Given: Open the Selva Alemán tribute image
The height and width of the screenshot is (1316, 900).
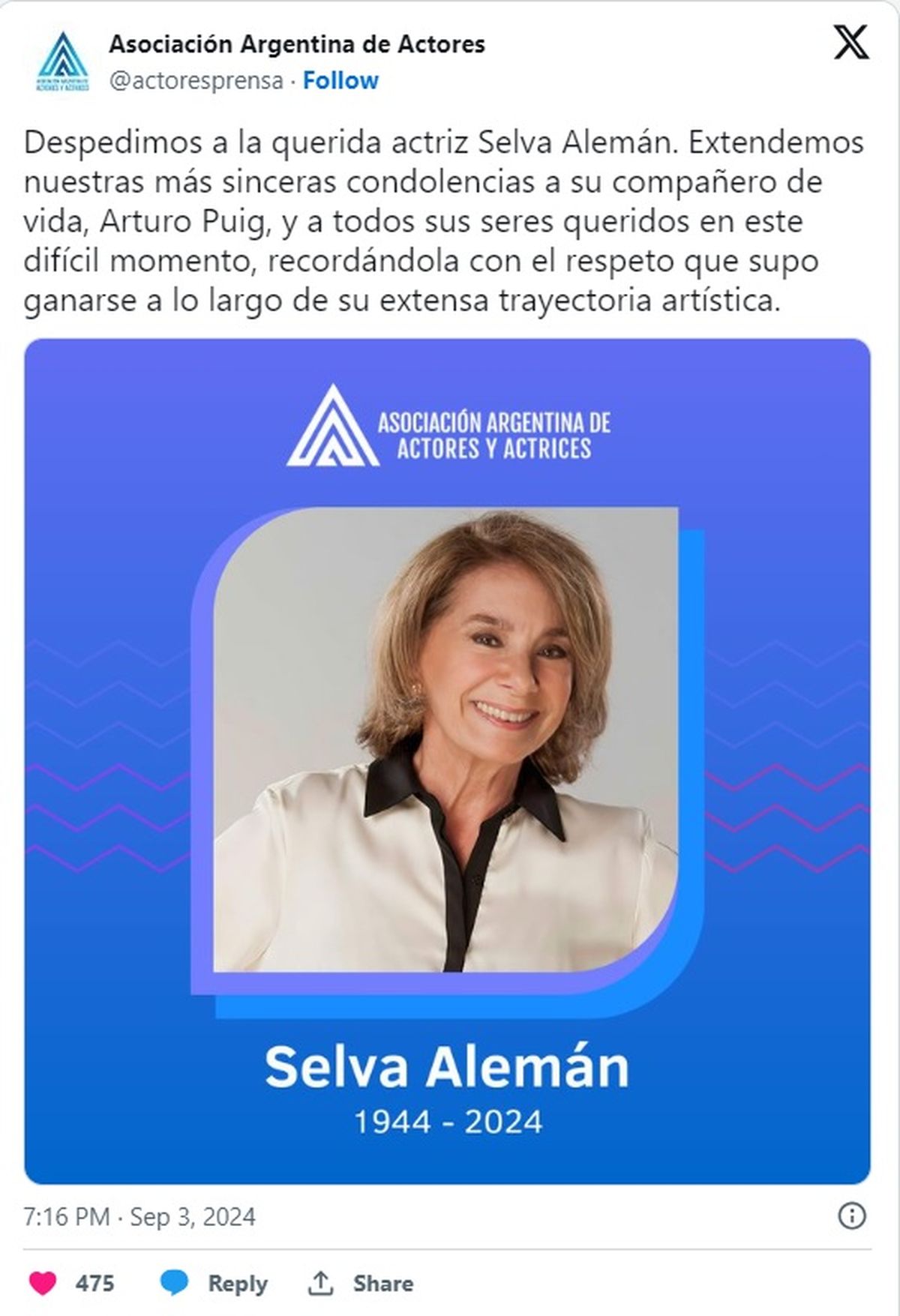Looking at the screenshot, I should 447,760.
